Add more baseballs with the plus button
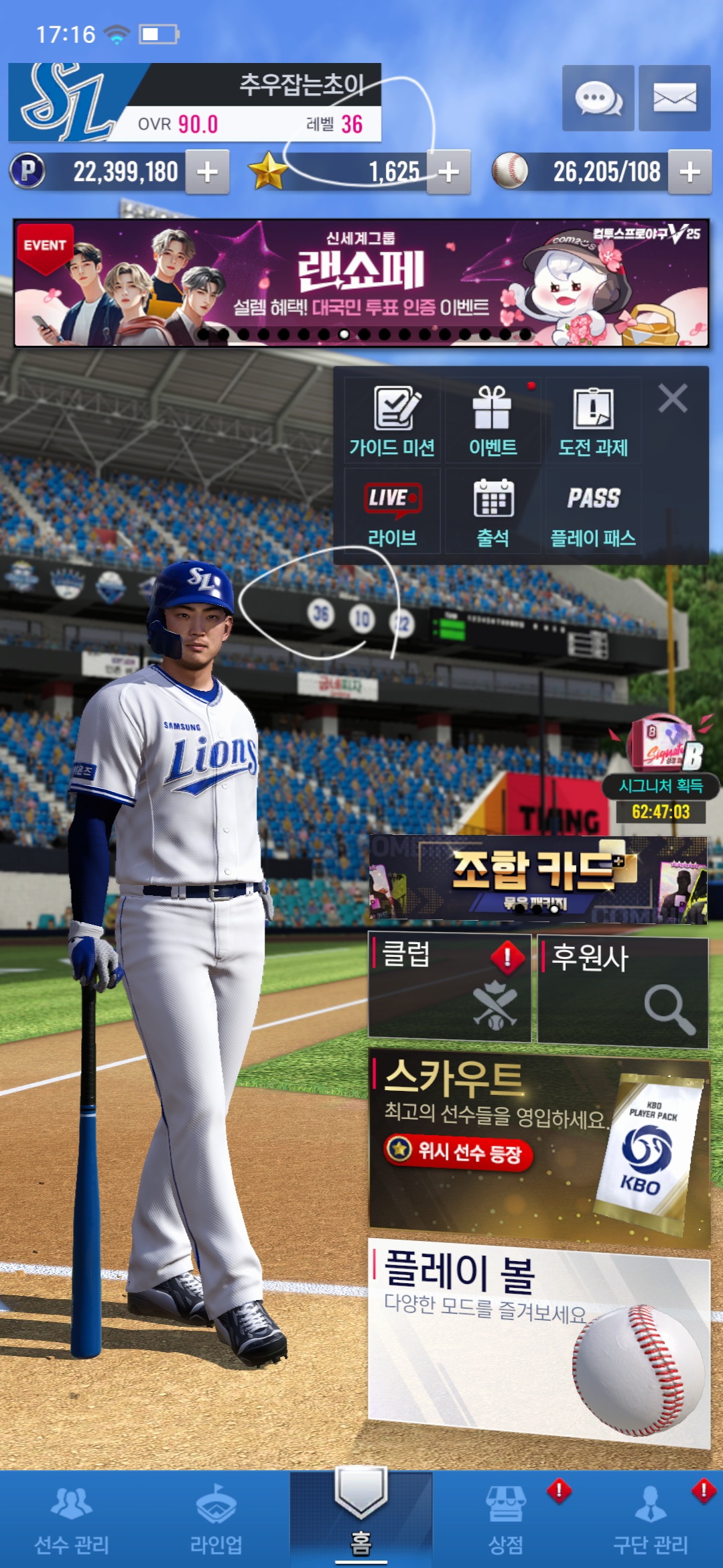 coord(689,172)
